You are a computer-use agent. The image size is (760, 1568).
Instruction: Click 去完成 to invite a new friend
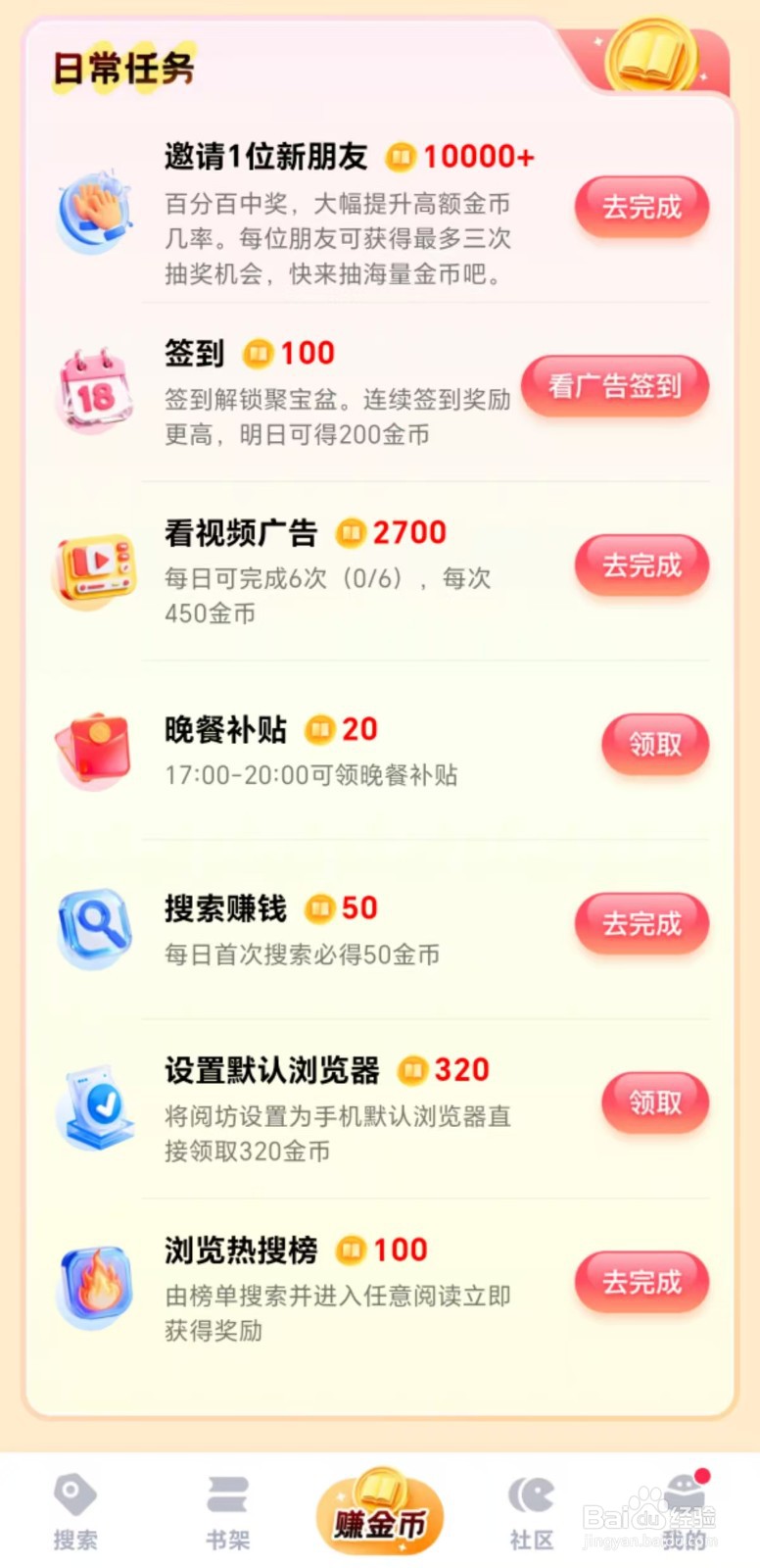tap(641, 207)
